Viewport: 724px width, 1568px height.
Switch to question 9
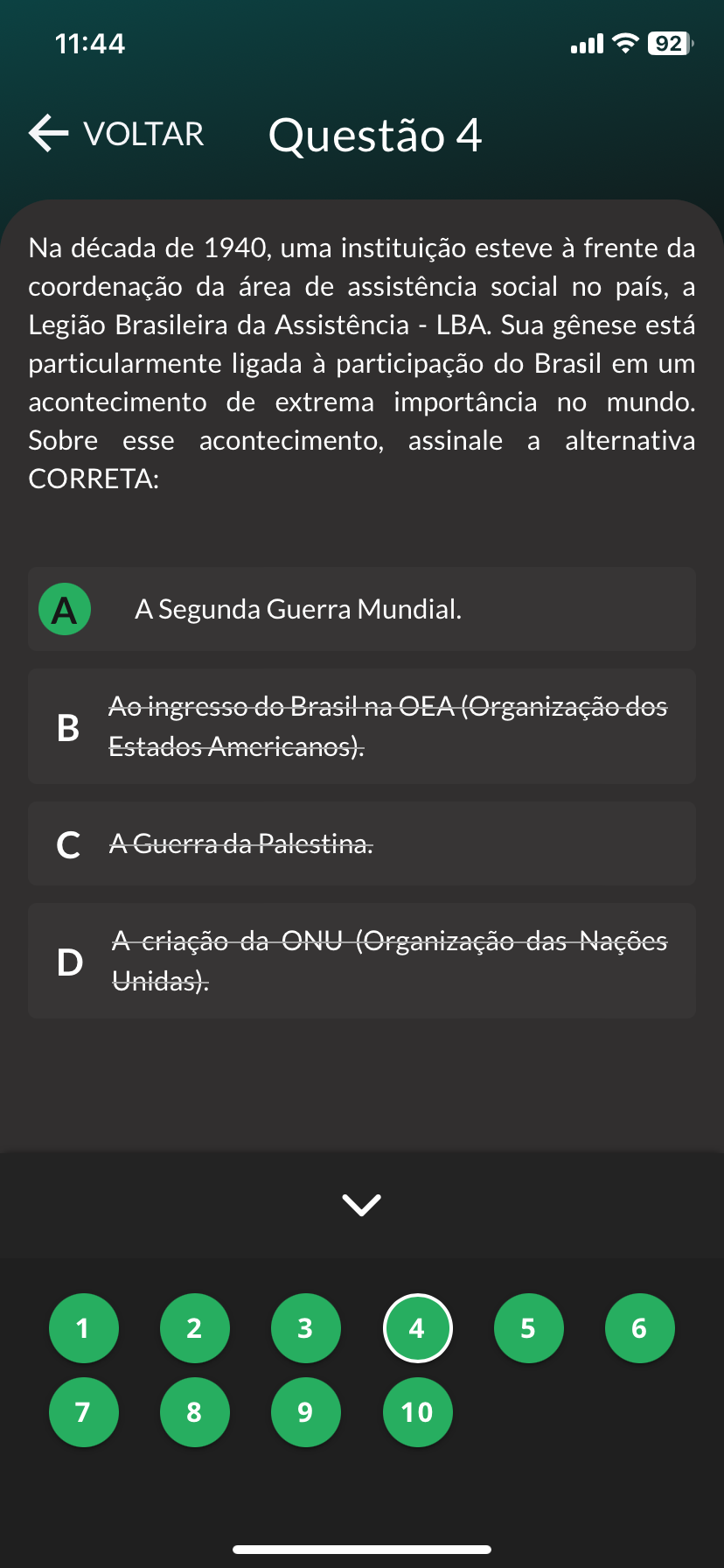[305, 1411]
